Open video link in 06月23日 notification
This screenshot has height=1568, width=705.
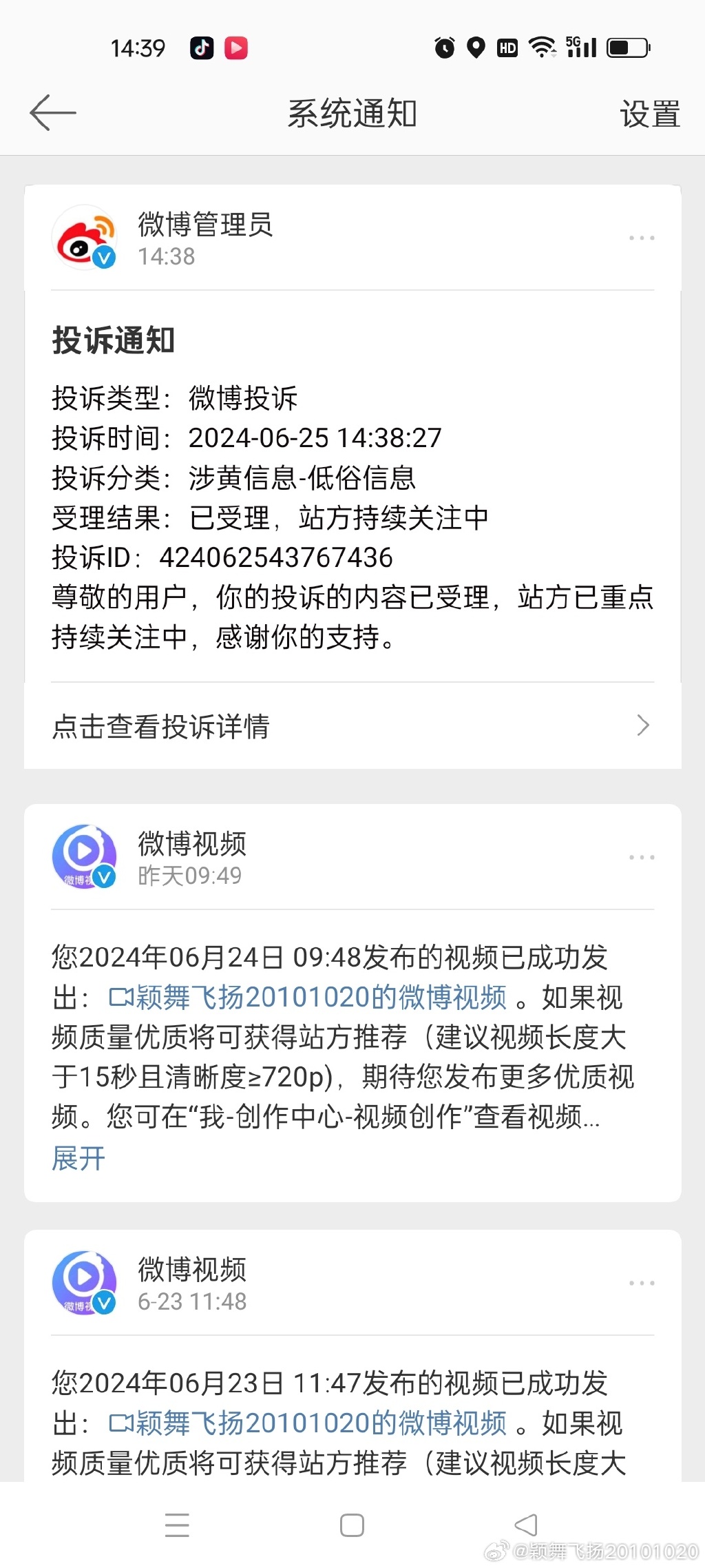click(x=308, y=1423)
